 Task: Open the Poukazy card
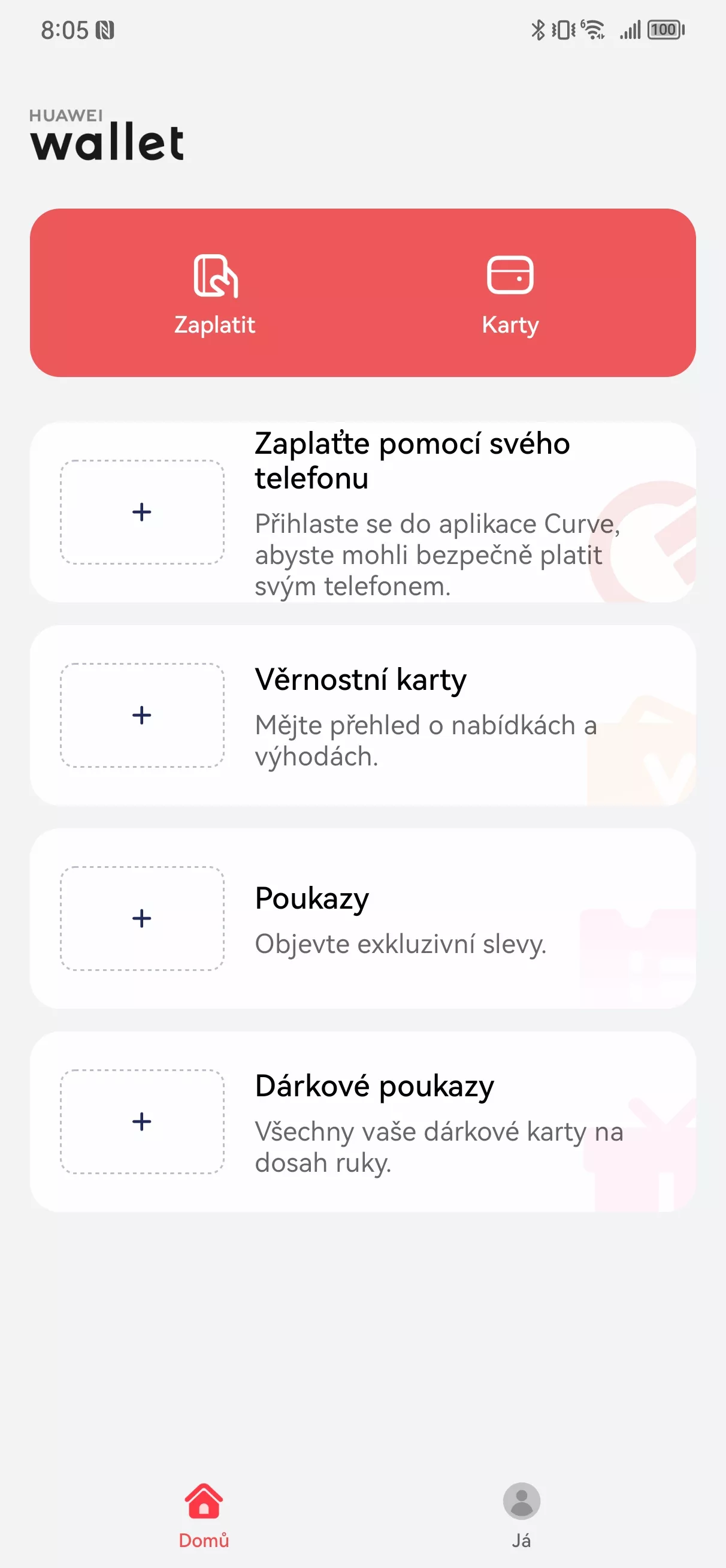(x=362, y=918)
